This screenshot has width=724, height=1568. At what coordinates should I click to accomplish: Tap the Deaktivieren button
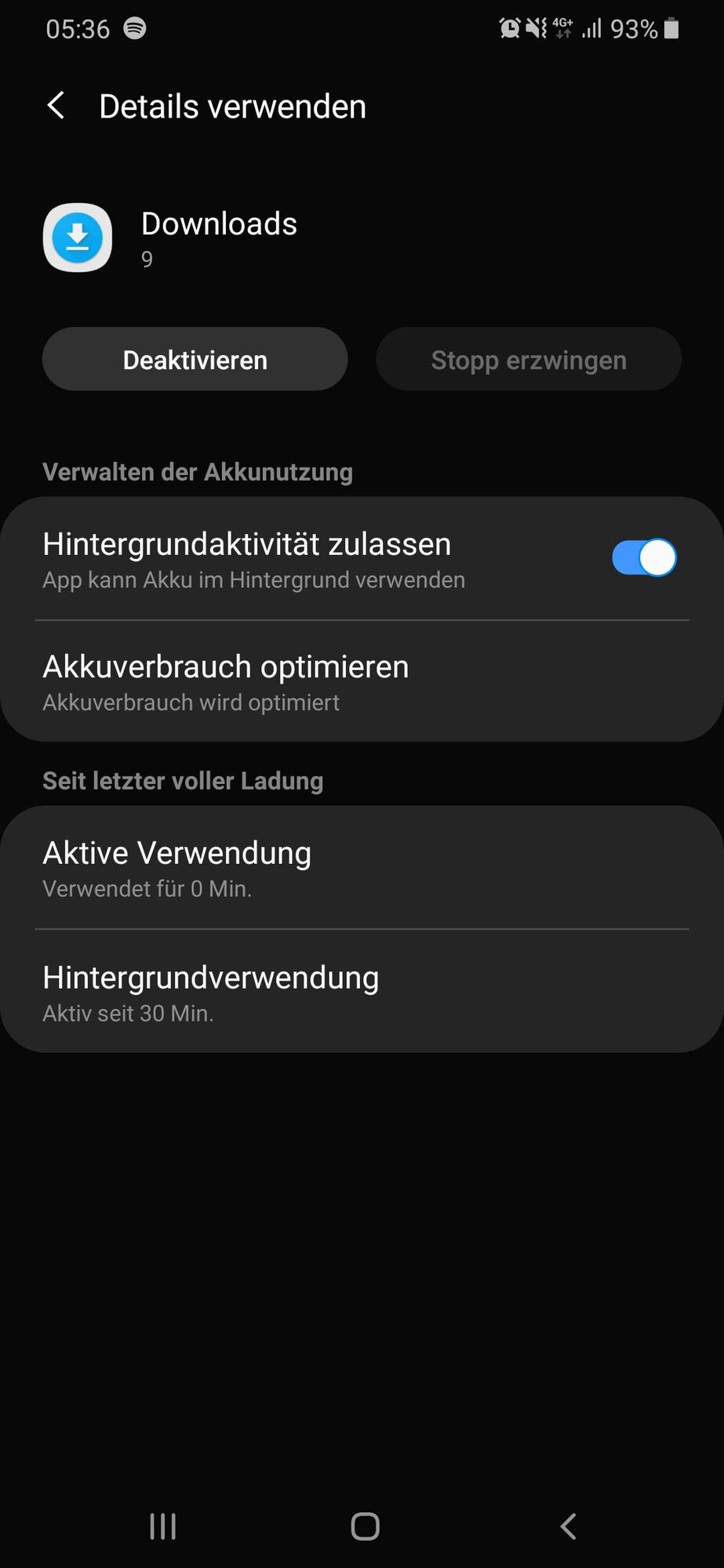click(195, 360)
